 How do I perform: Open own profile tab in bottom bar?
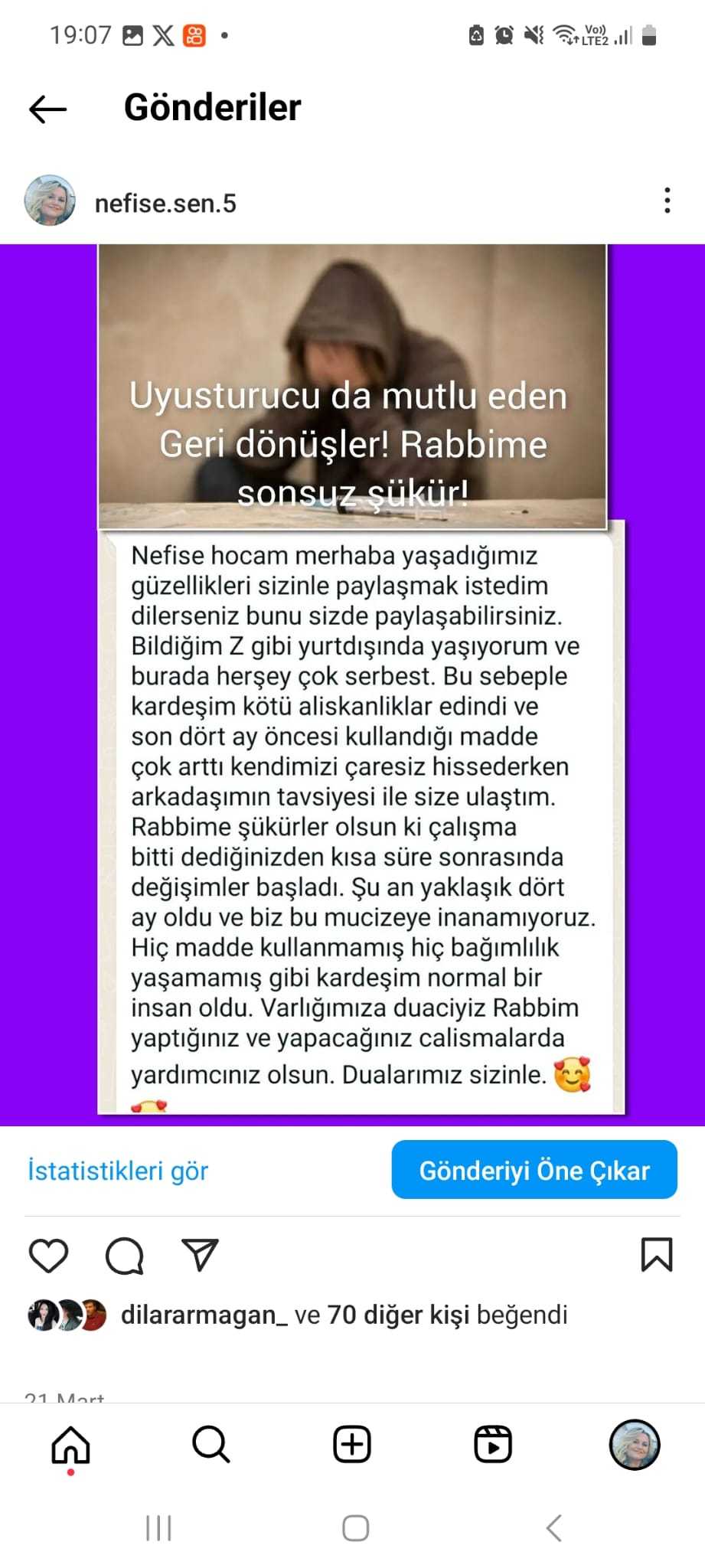634,1445
